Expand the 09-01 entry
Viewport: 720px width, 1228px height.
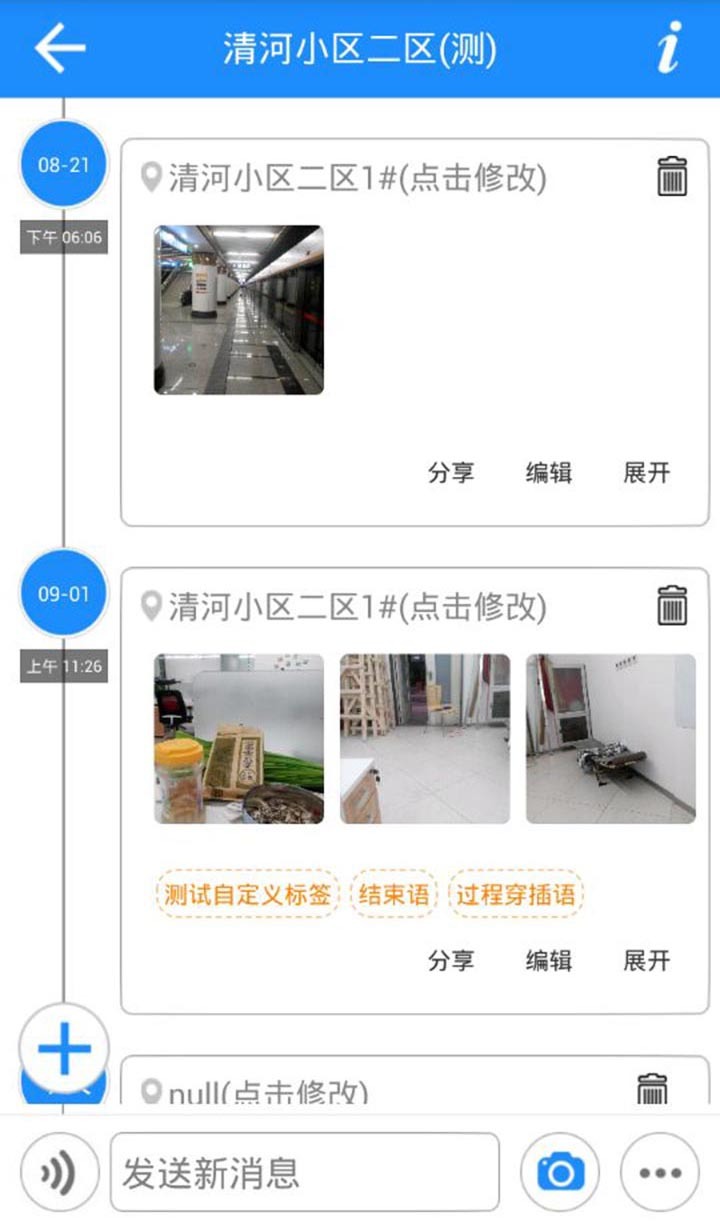tap(646, 961)
